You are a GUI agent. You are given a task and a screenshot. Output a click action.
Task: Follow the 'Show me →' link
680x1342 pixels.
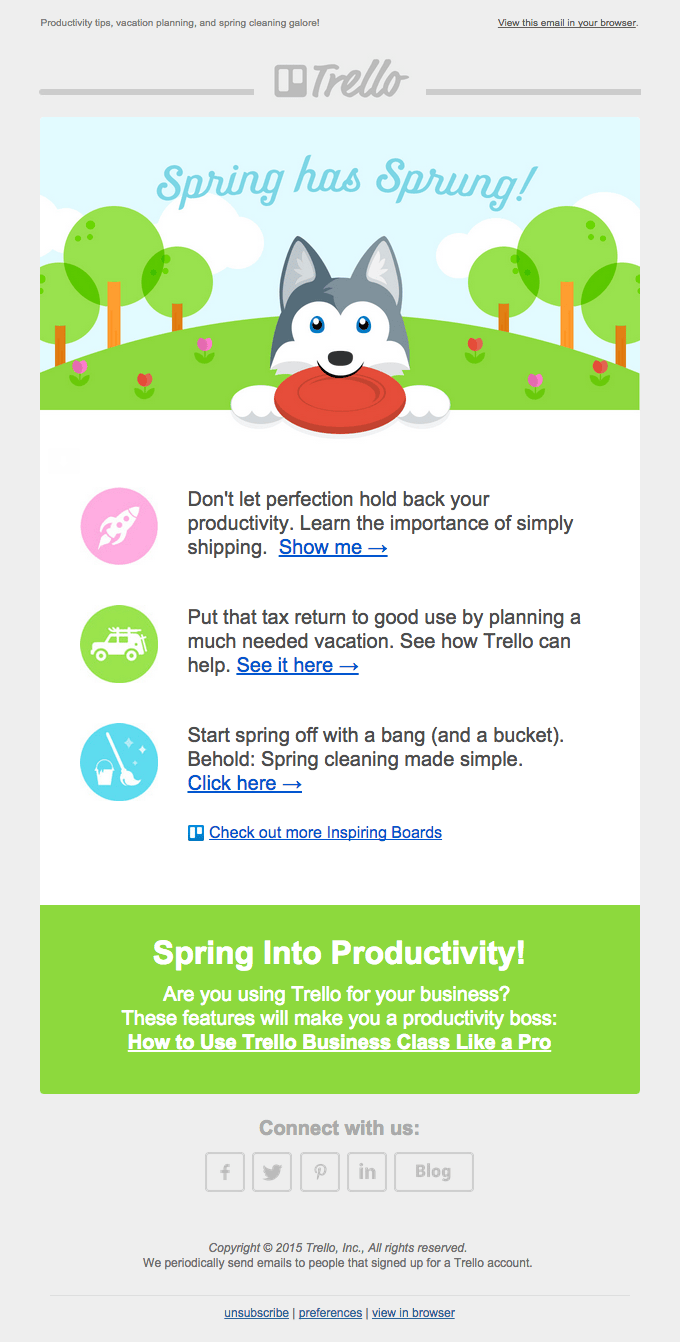click(333, 547)
